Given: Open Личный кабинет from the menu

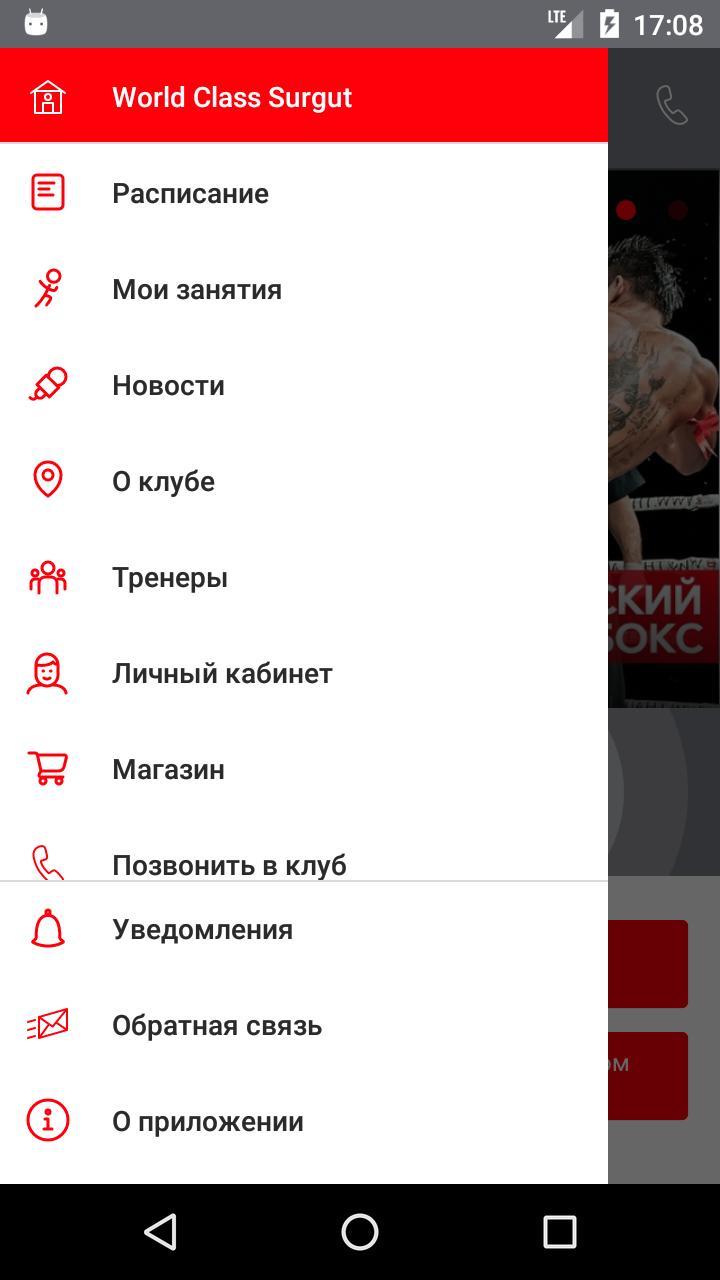Looking at the screenshot, I should tap(224, 672).
